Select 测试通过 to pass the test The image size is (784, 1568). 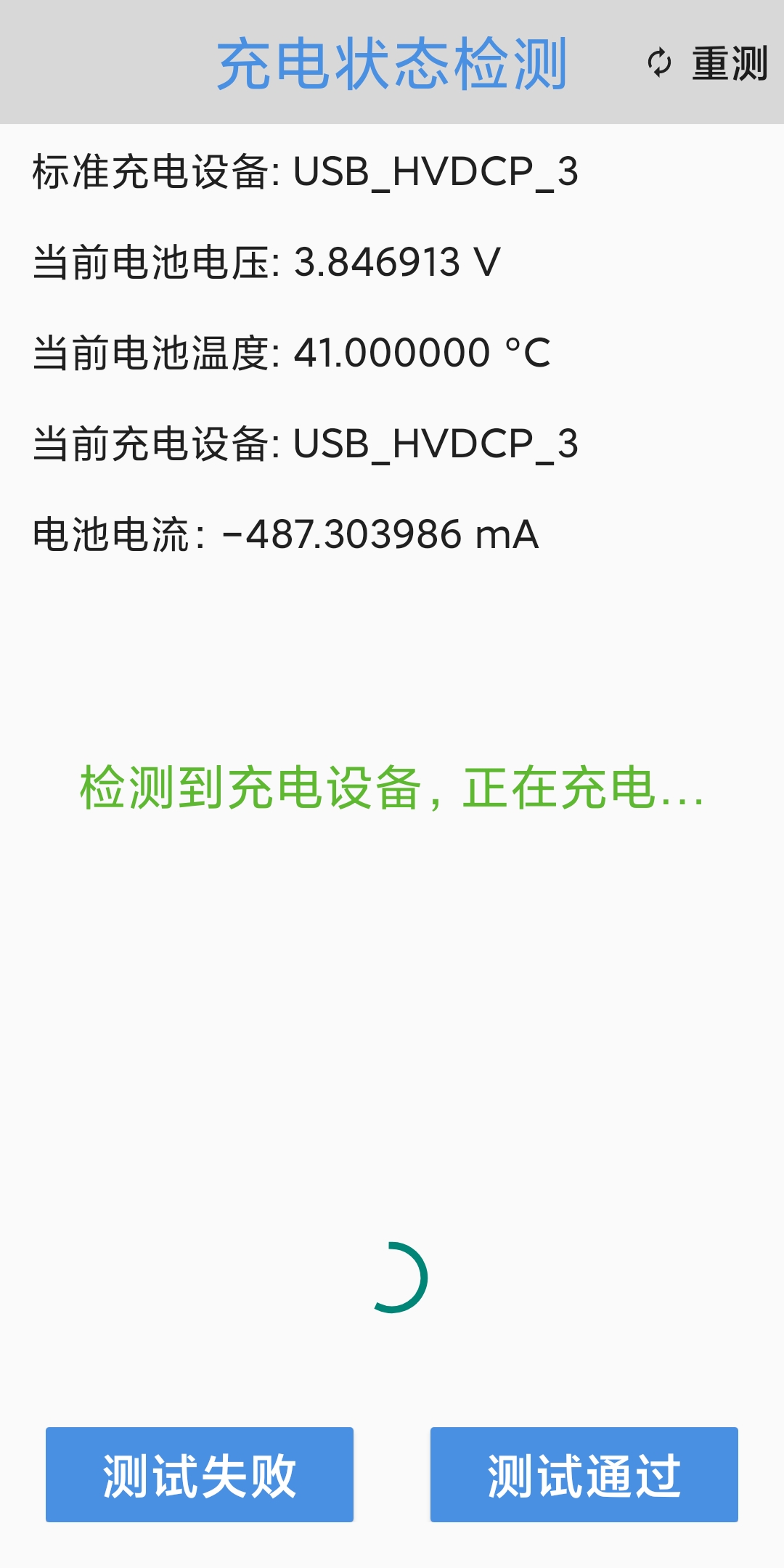[x=584, y=1474]
